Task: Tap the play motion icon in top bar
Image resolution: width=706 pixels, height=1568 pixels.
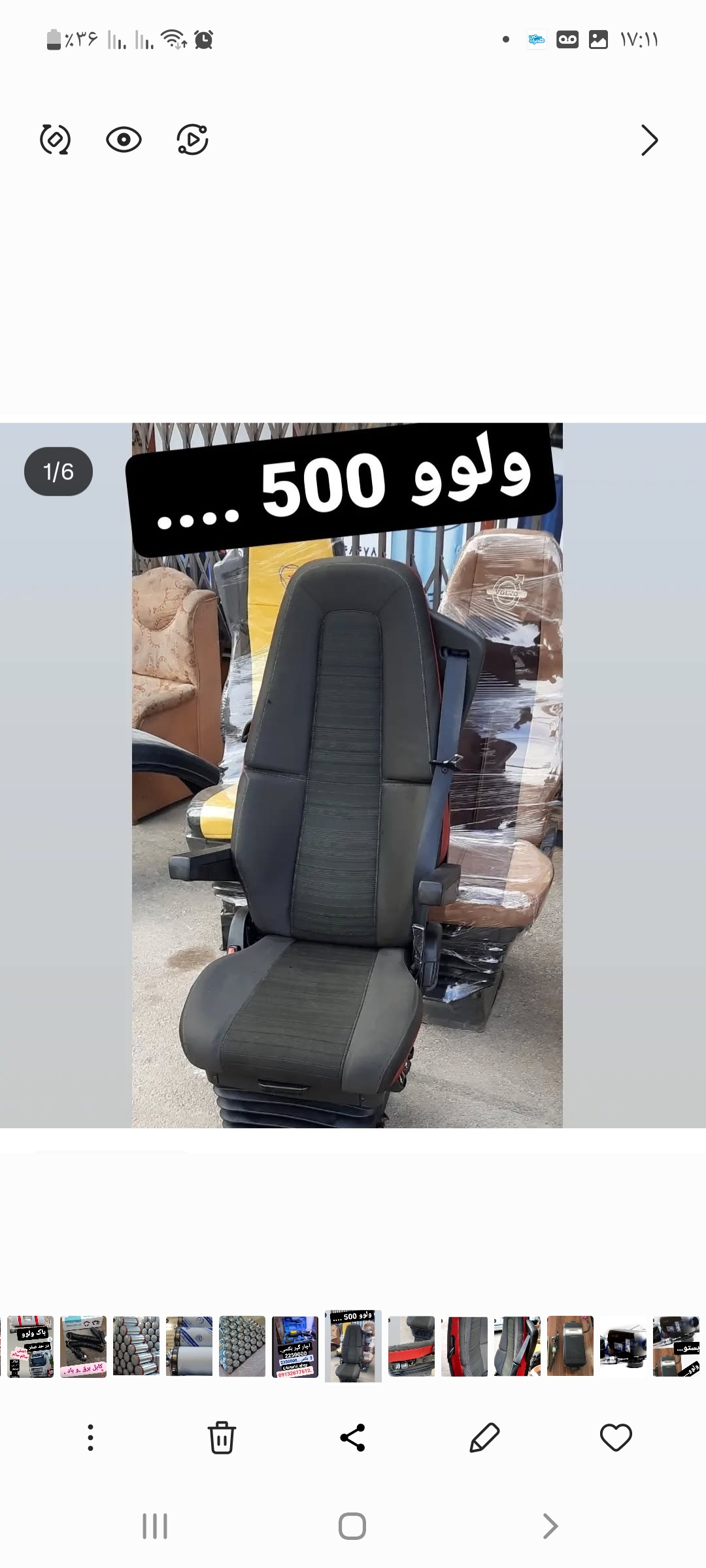Action: (193, 140)
